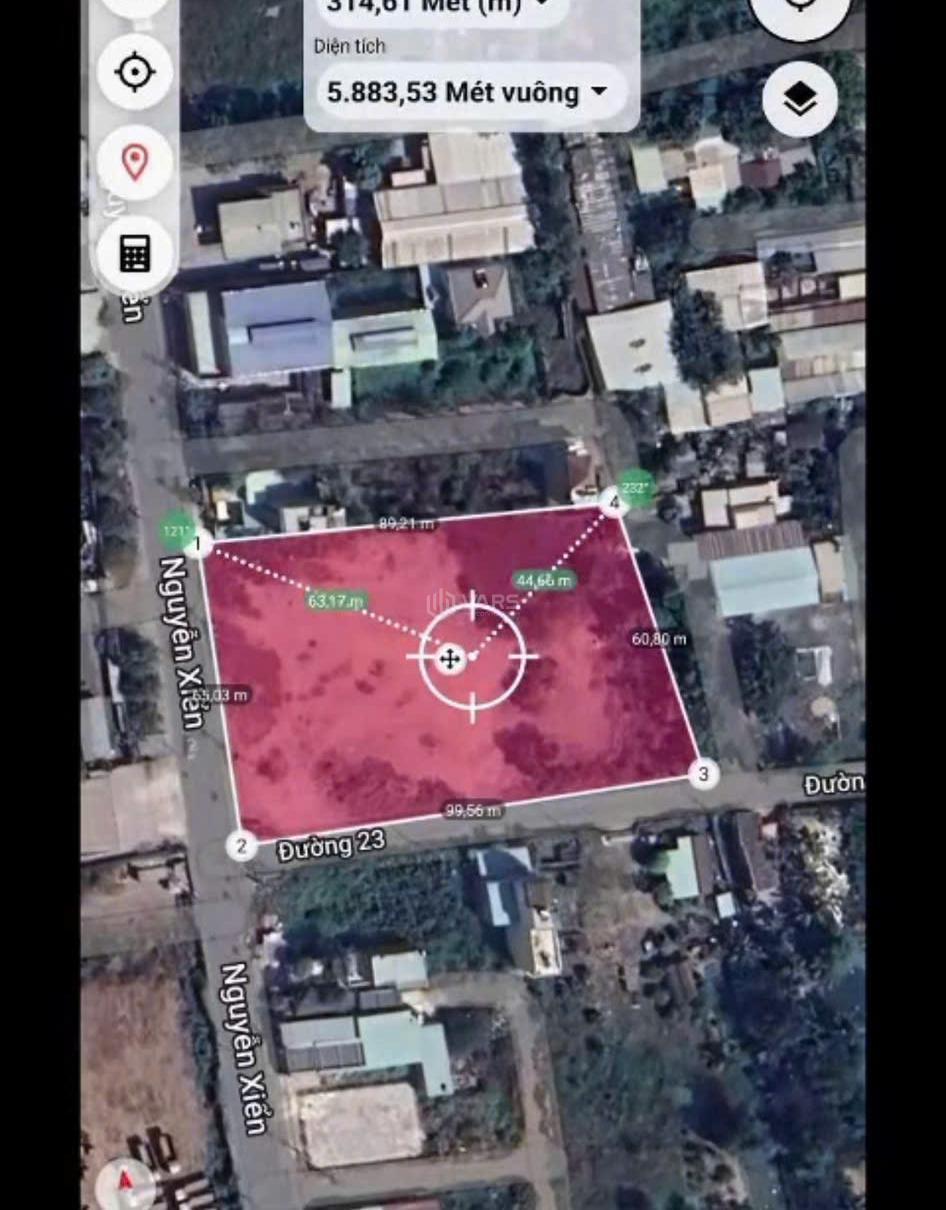The width and height of the screenshot is (946, 1210).
Task: Select vertex marker 2 near Đường 23
Action: (241, 845)
